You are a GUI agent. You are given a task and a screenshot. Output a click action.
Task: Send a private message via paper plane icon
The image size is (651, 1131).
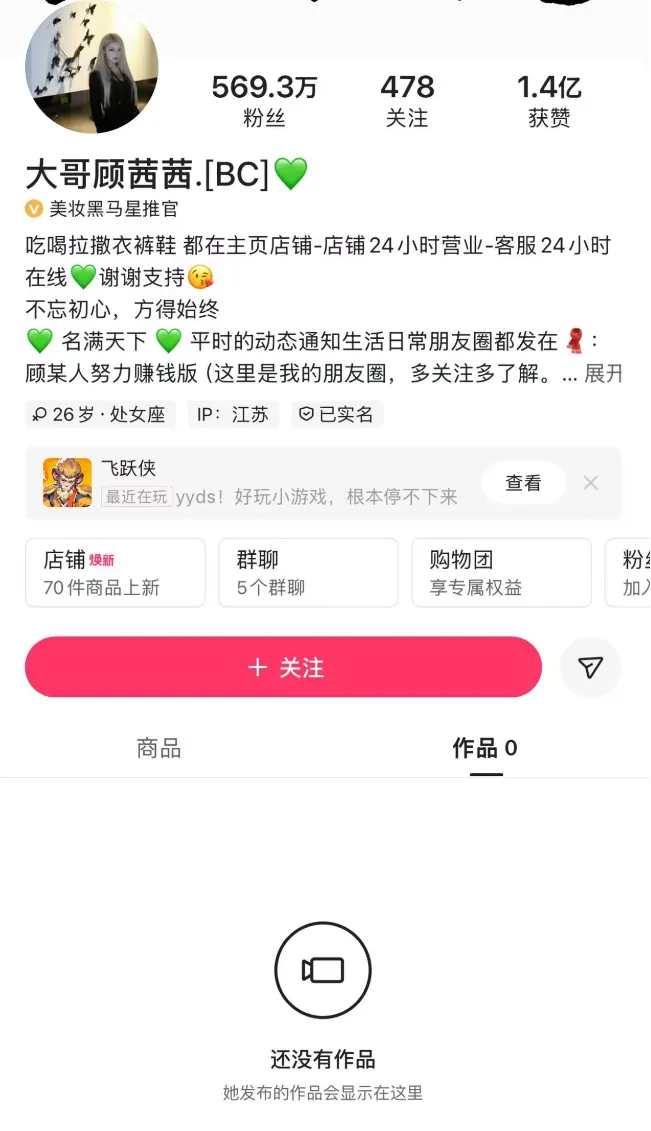pyautogui.click(x=590, y=667)
